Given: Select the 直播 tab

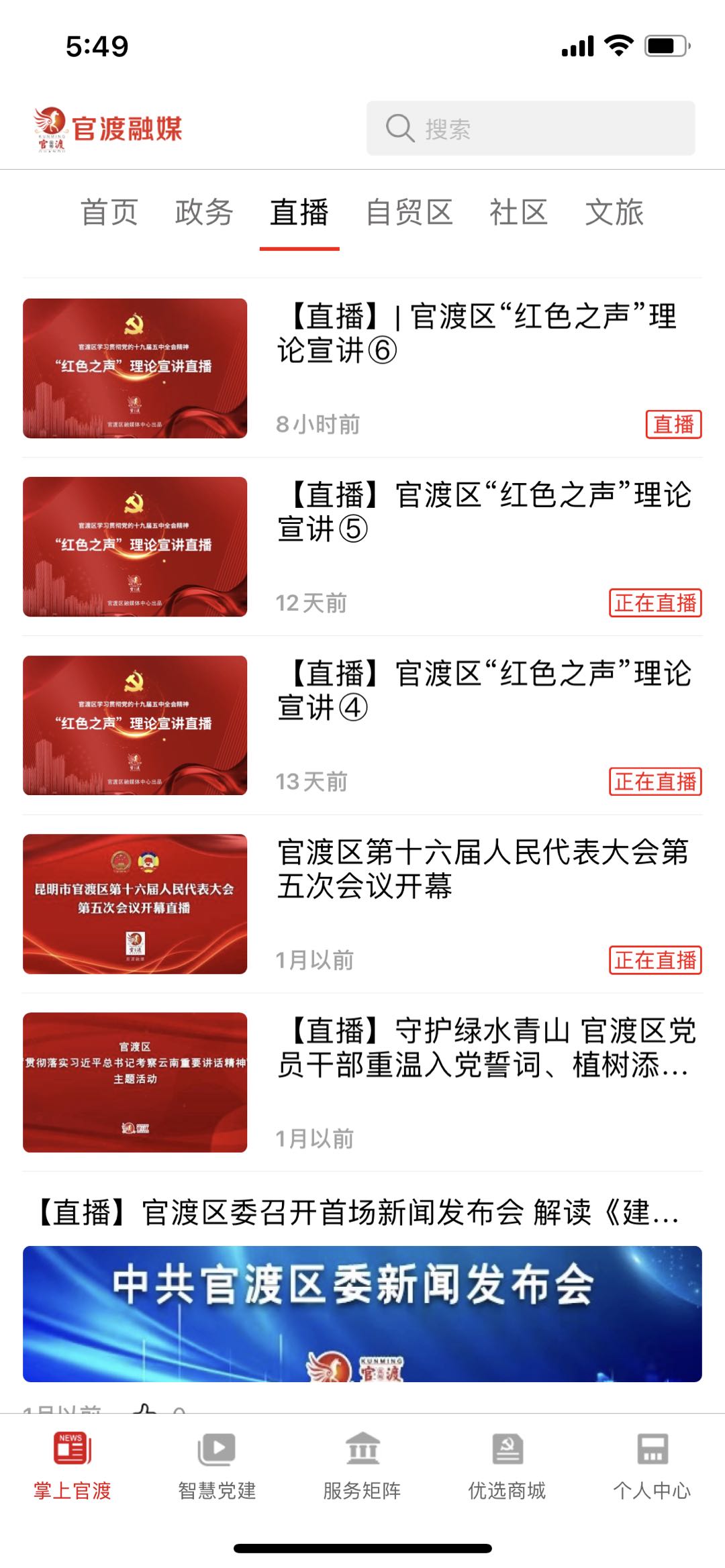Looking at the screenshot, I should (299, 213).
